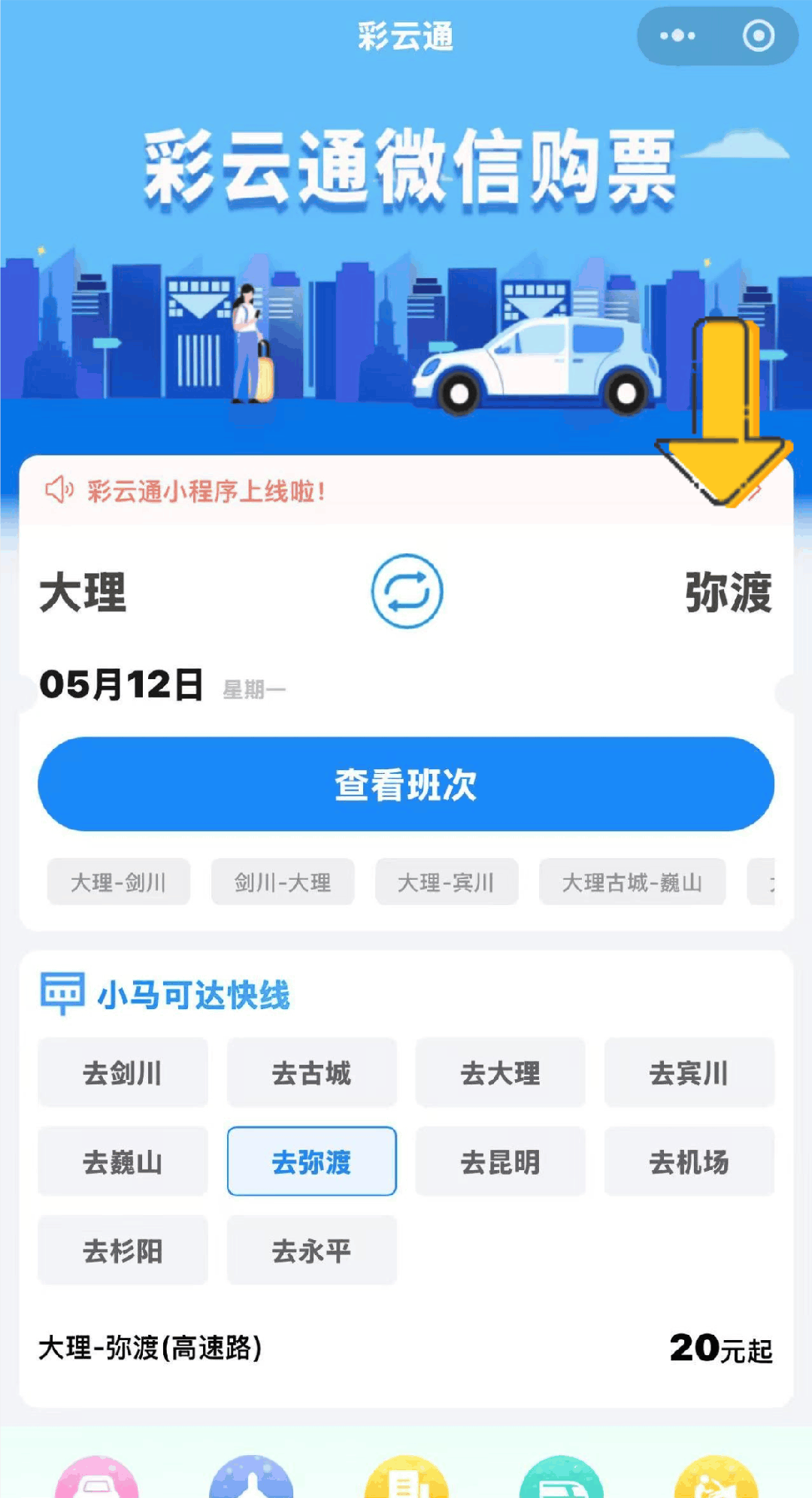The image size is (812, 1498).
Task: Choose the 去宾川 express line
Action: [x=689, y=1073]
